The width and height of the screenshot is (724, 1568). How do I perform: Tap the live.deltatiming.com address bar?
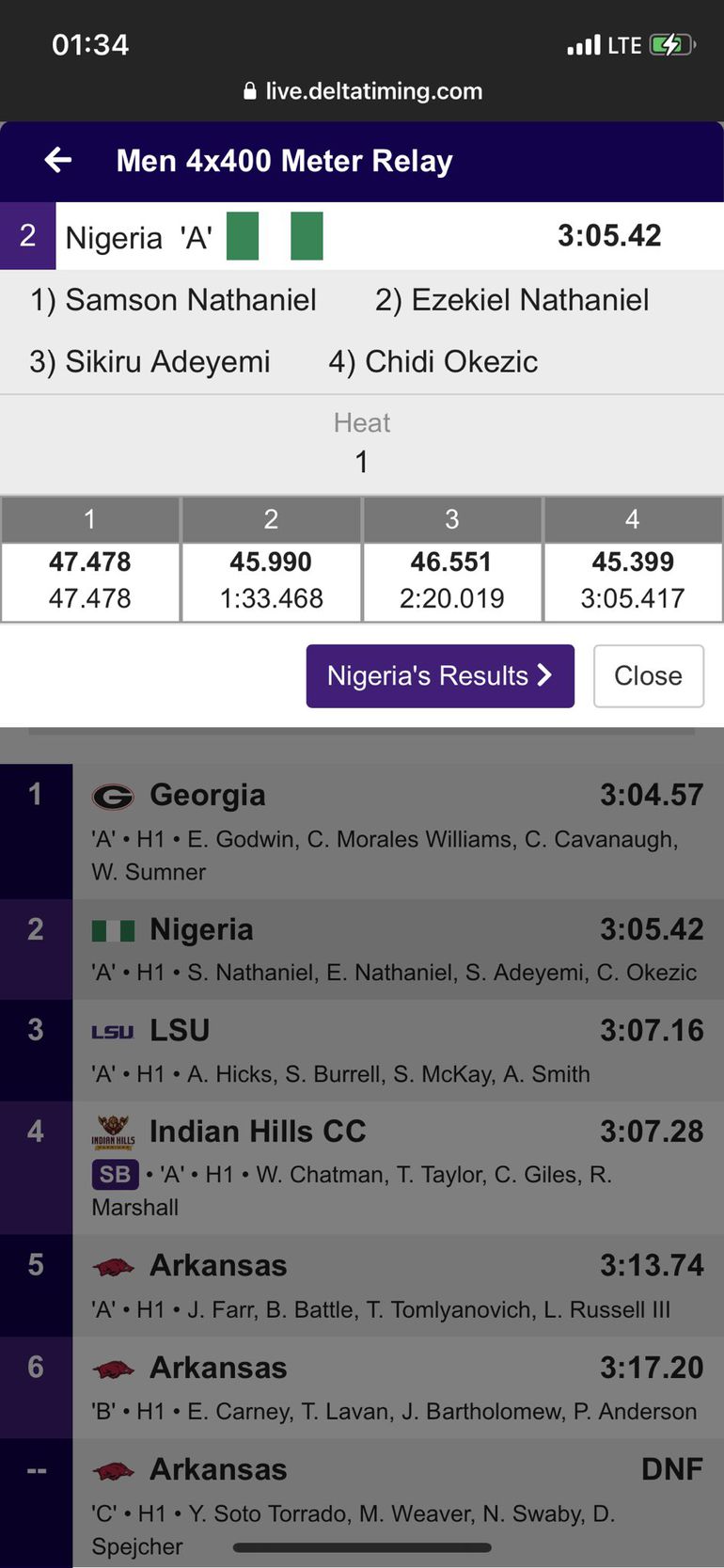(x=363, y=91)
